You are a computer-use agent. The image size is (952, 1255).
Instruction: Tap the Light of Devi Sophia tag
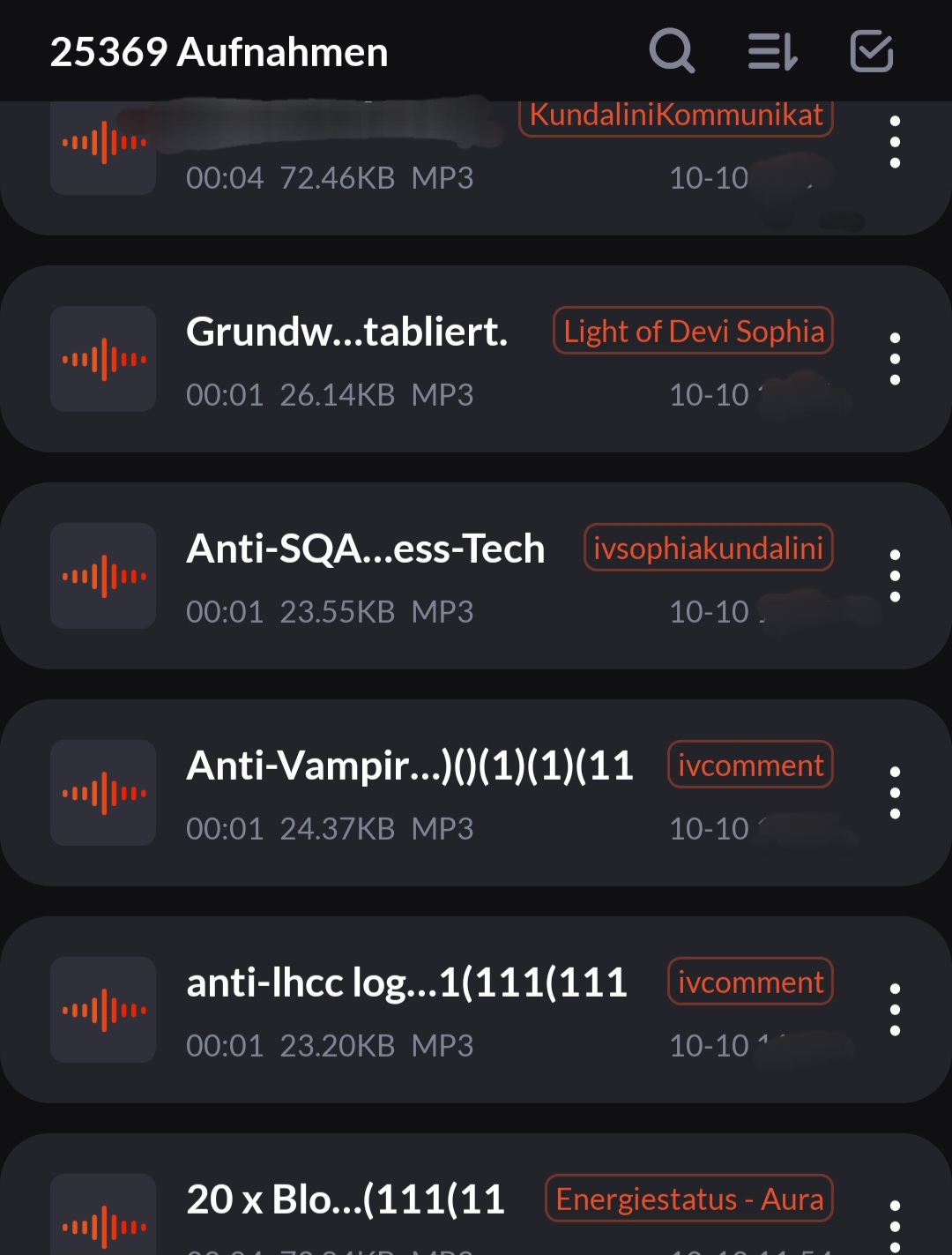click(x=693, y=331)
